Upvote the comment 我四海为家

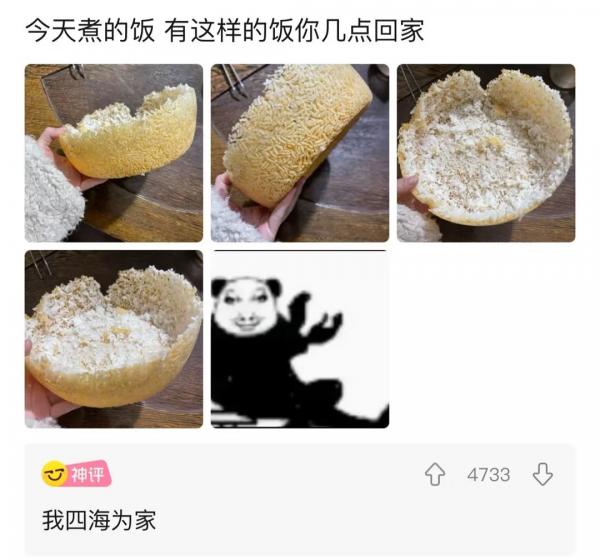435,475
